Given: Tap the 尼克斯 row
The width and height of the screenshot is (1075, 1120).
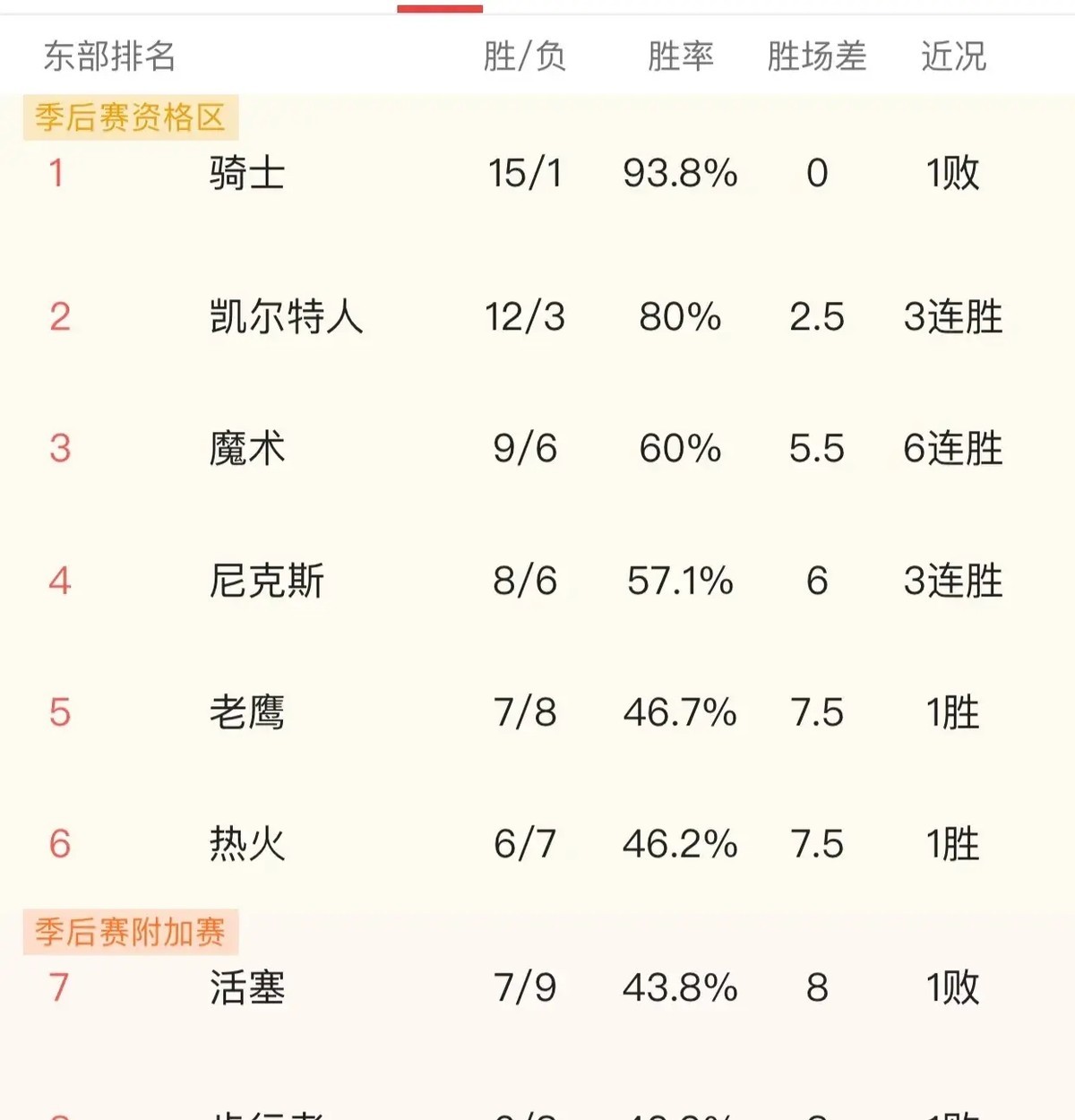Looking at the screenshot, I should (266, 581).
